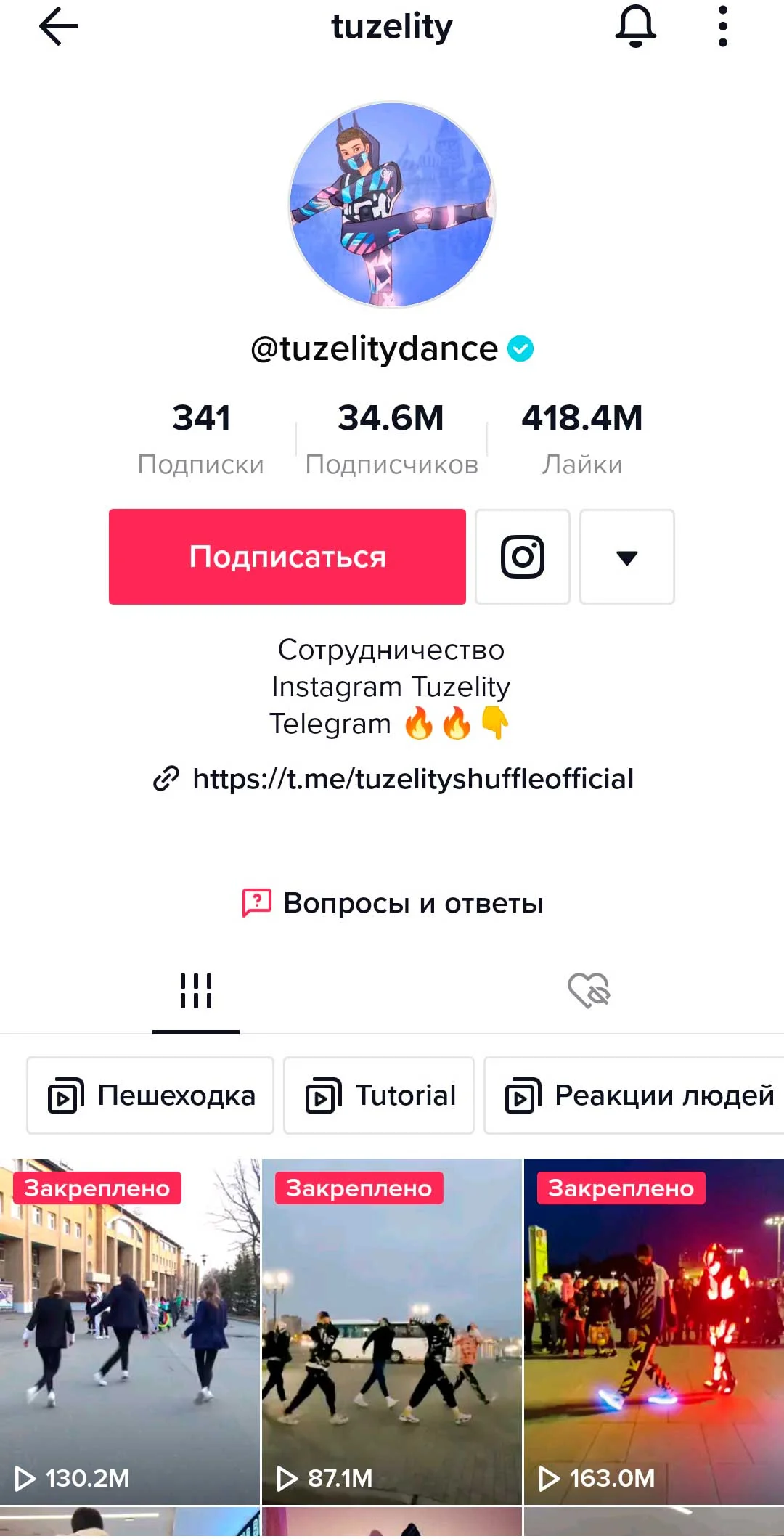Viewport: 784px width, 1539px height.
Task: Follow with the Подписаться button
Action: click(x=287, y=557)
